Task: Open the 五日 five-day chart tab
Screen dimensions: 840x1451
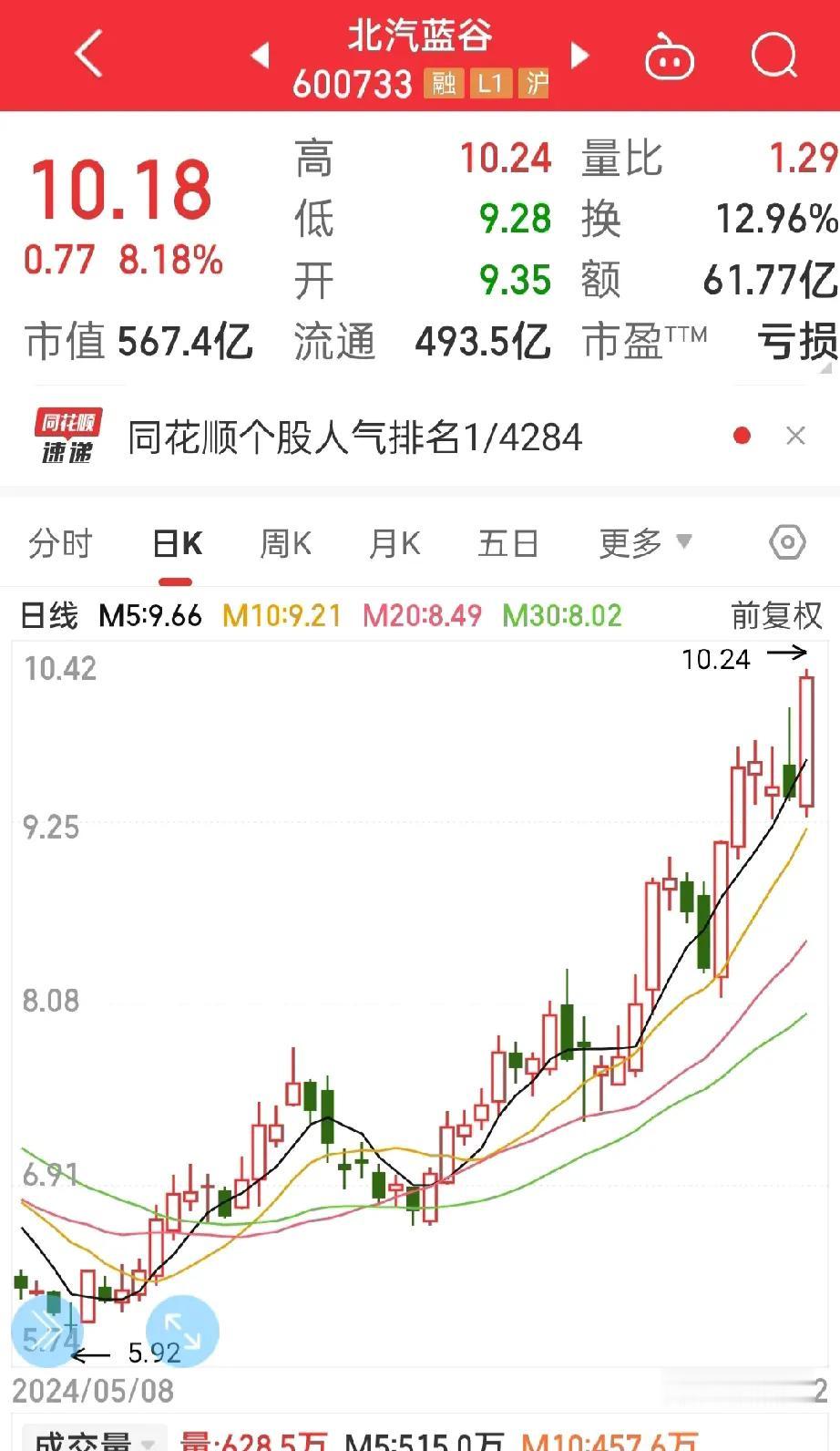Action: click(x=507, y=542)
